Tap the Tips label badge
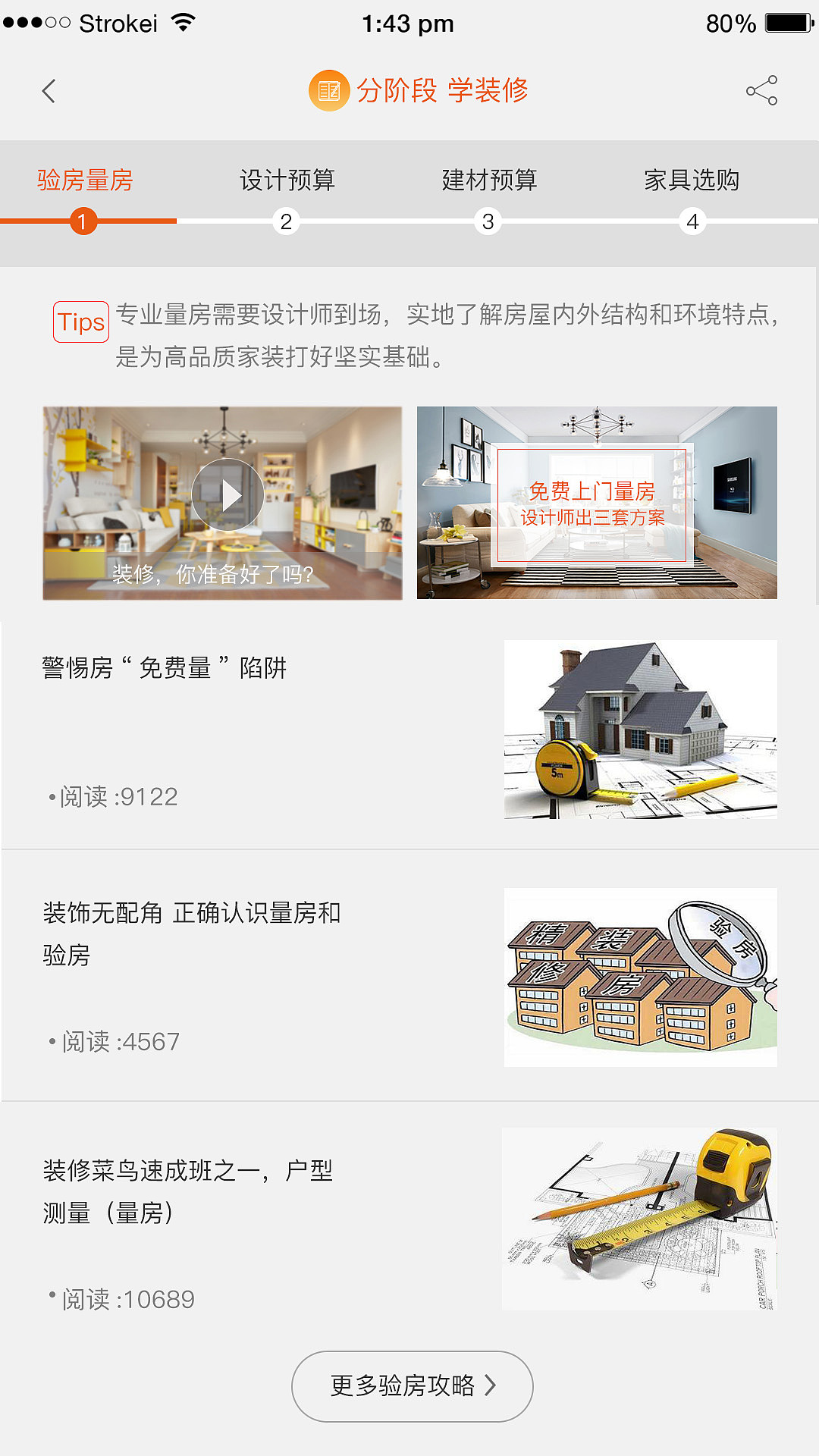Image resolution: width=819 pixels, height=1456 pixels. (x=79, y=322)
